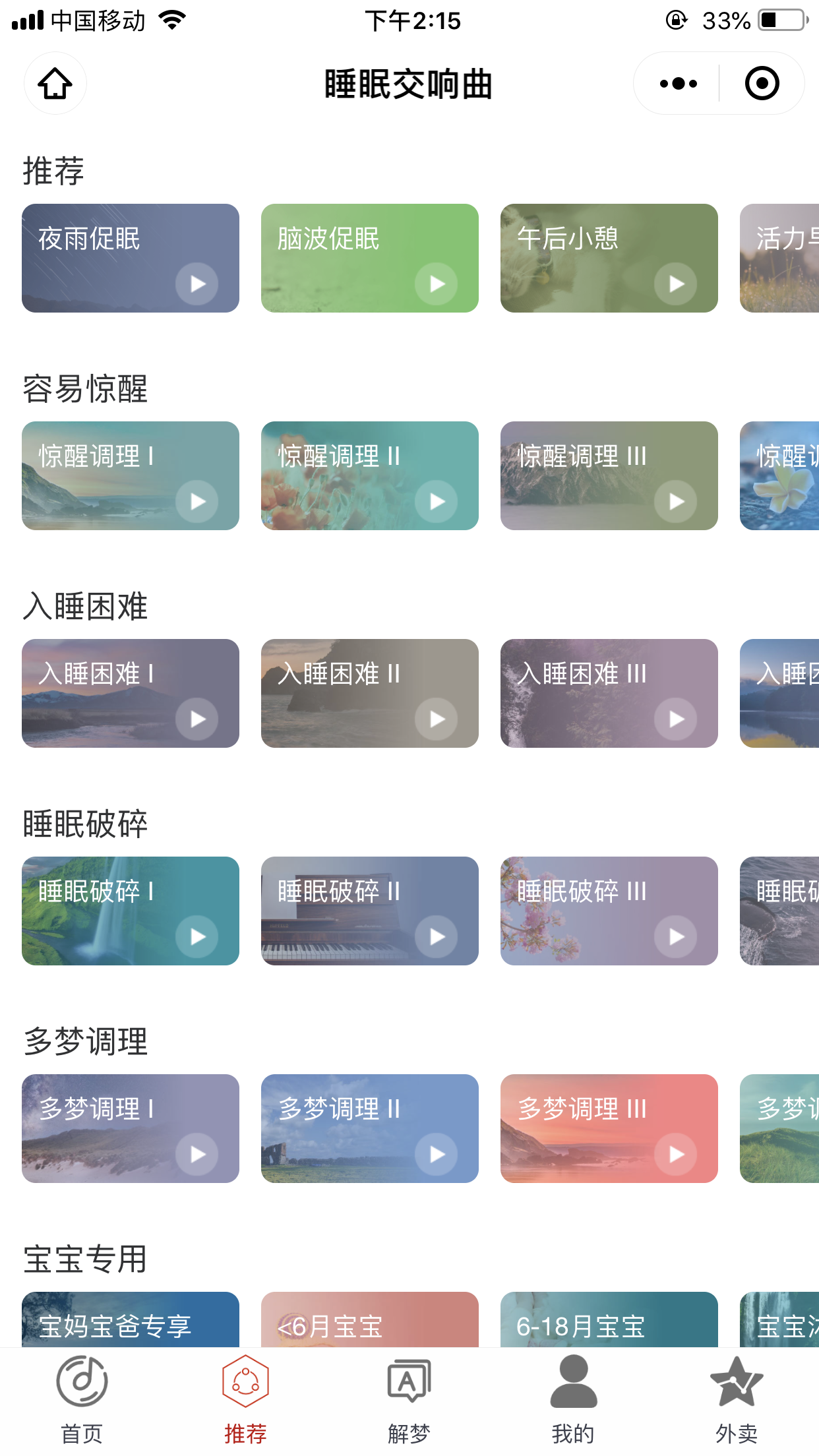Open 午后小憩 card
The width and height of the screenshot is (819, 1456).
pos(608,258)
